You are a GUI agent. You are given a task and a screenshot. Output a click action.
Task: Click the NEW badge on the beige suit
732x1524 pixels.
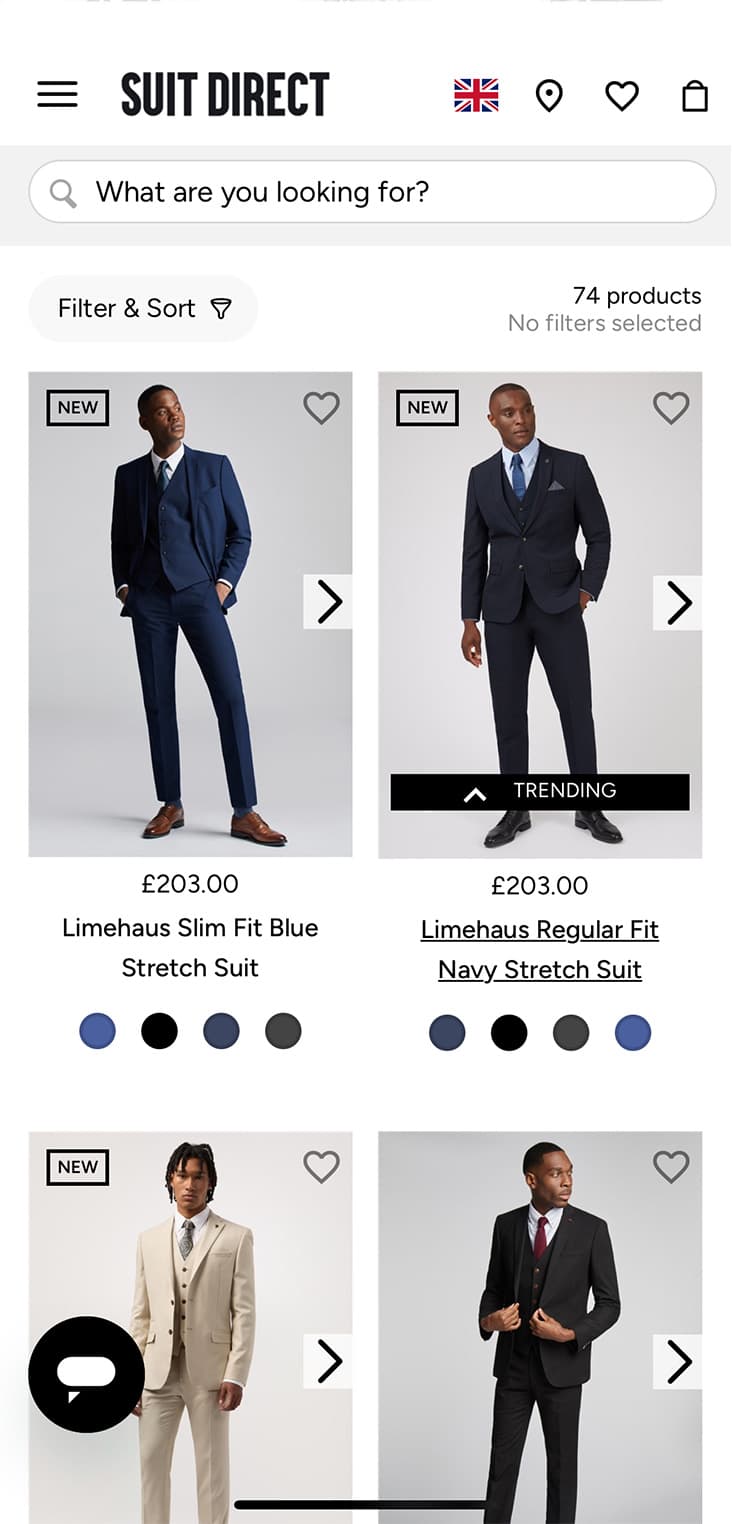pyautogui.click(x=77, y=1167)
